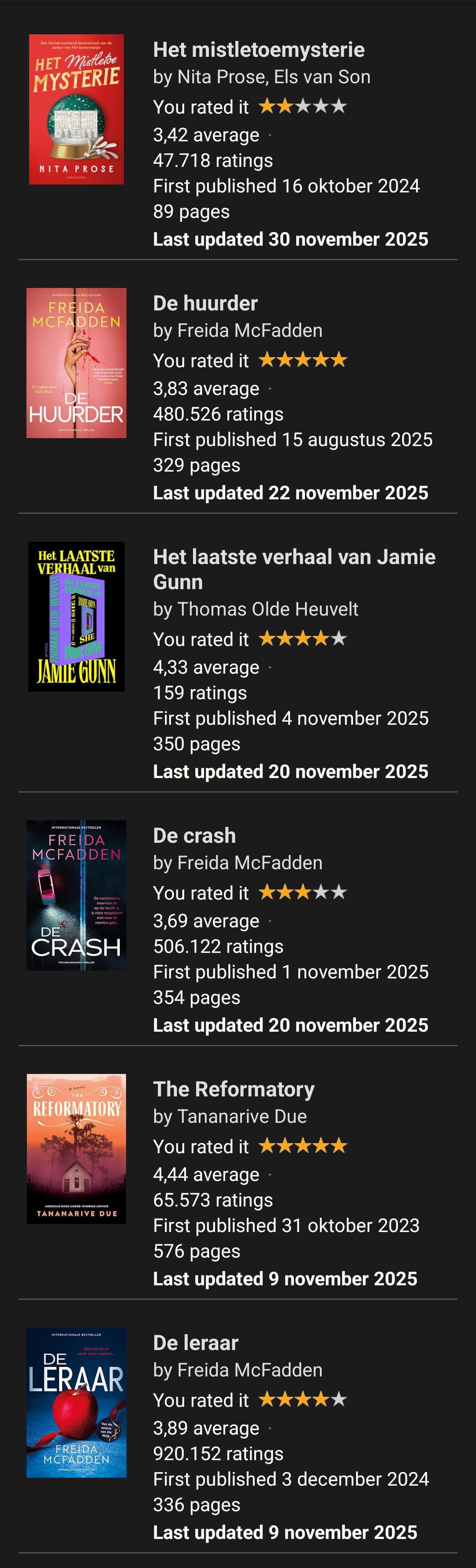Viewport: 476px width, 1568px height.
Task: Open the title De huurder
Action: point(205,303)
